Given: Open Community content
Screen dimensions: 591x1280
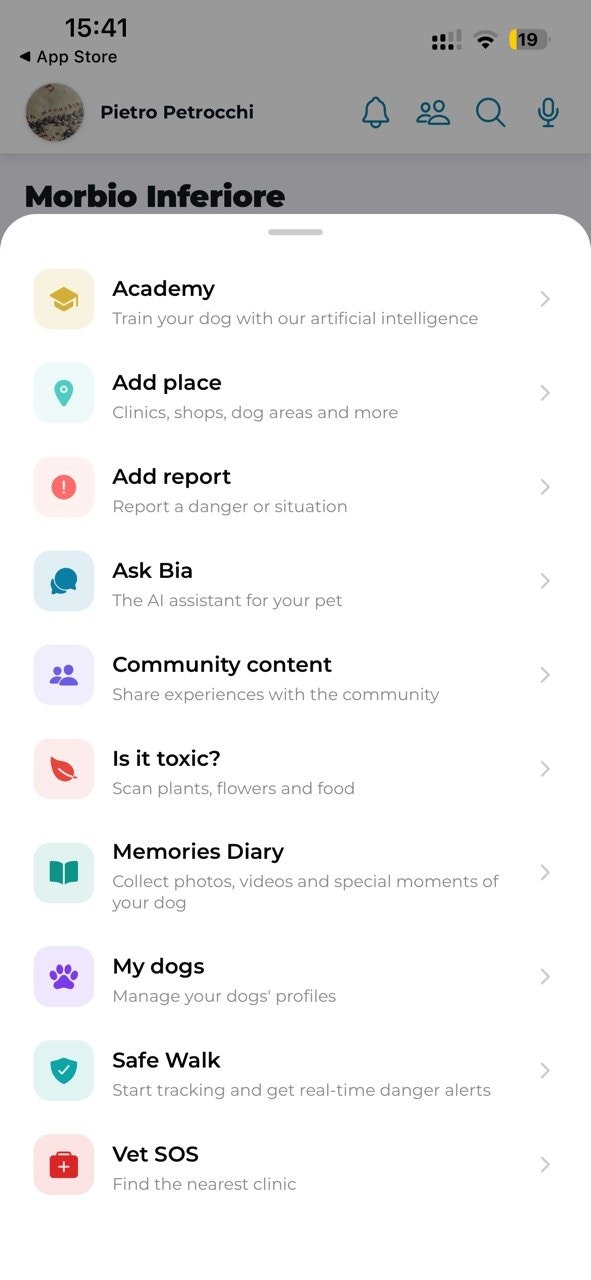Looking at the screenshot, I should pos(295,675).
